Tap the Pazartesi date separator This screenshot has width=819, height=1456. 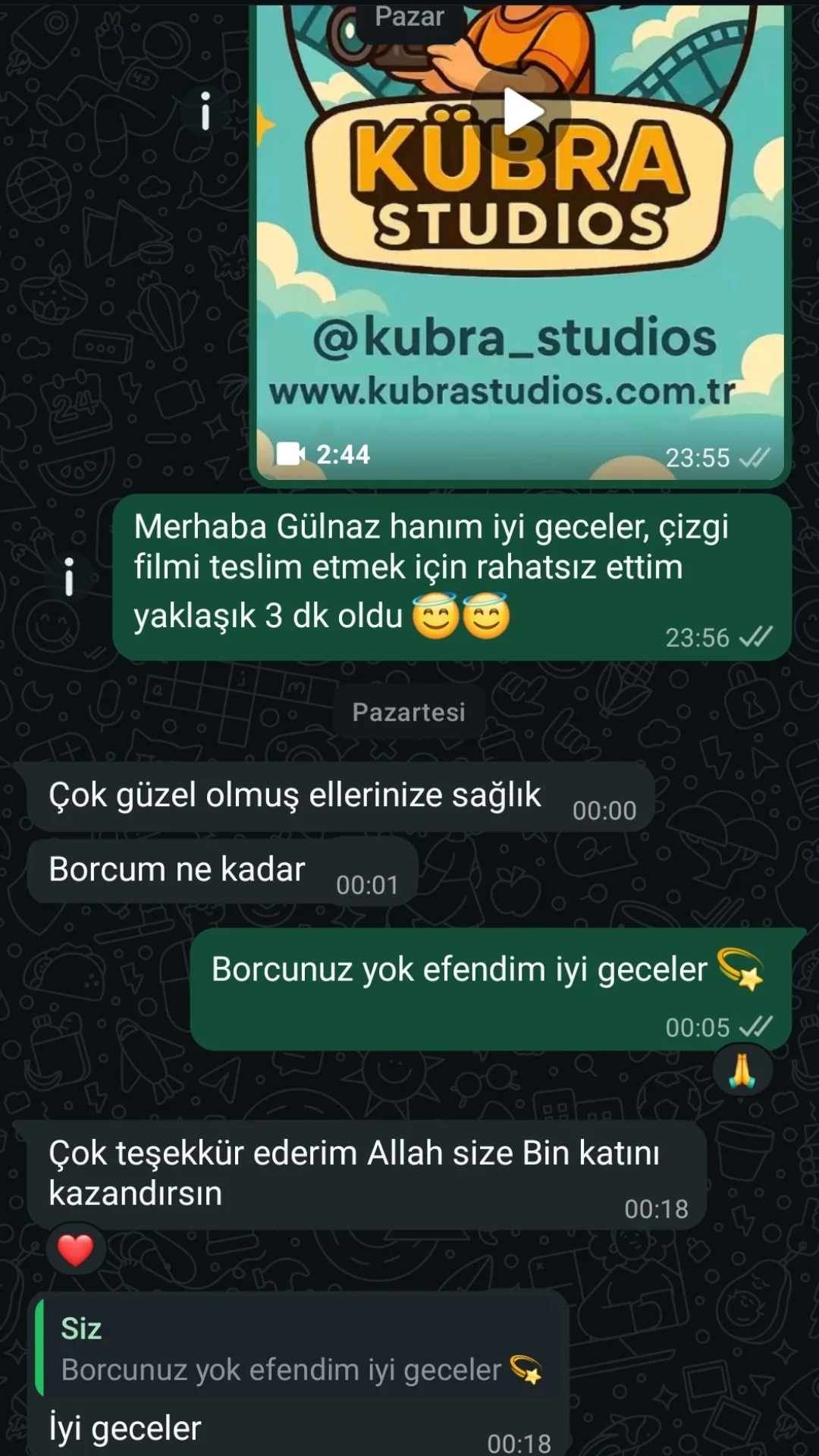[x=408, y=711]
